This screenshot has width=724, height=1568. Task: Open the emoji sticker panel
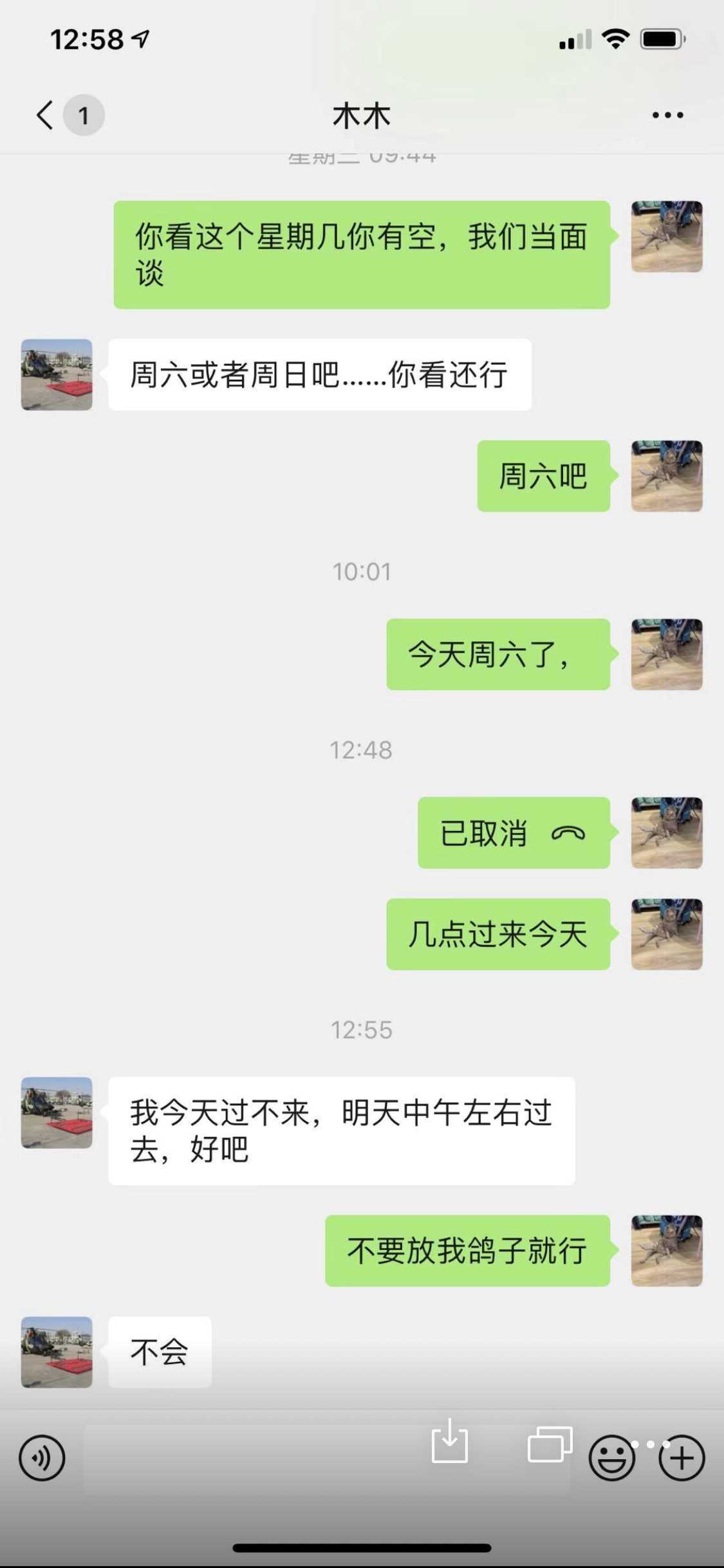click(x=611, y=1459)
